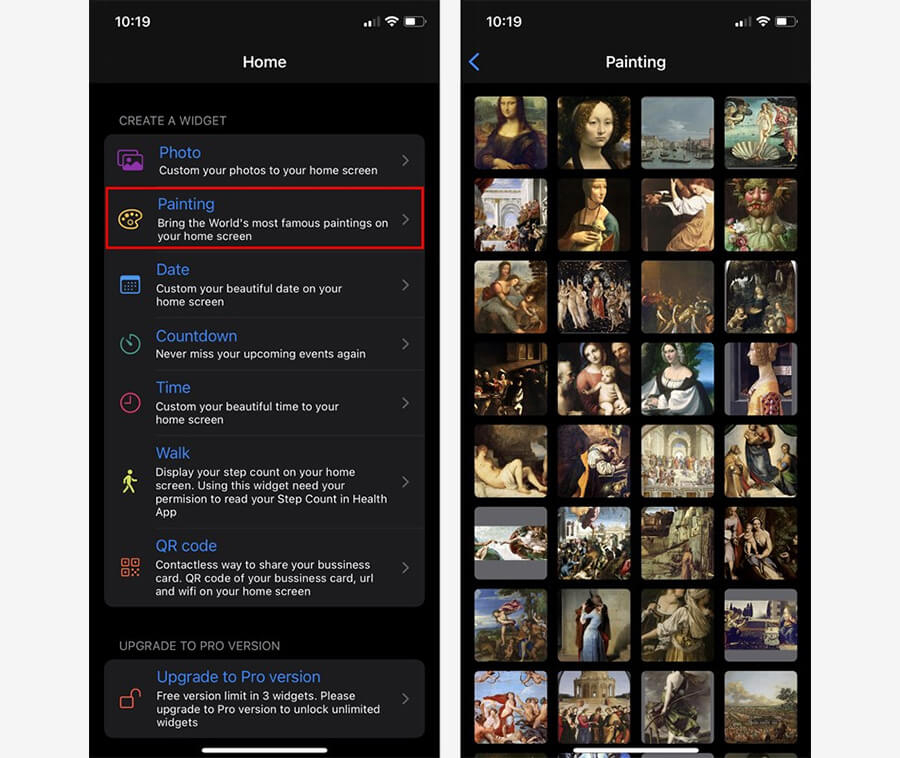Open the Date widget option
The width and height of the screenshot is (900, 758).
tap(264, 284)
